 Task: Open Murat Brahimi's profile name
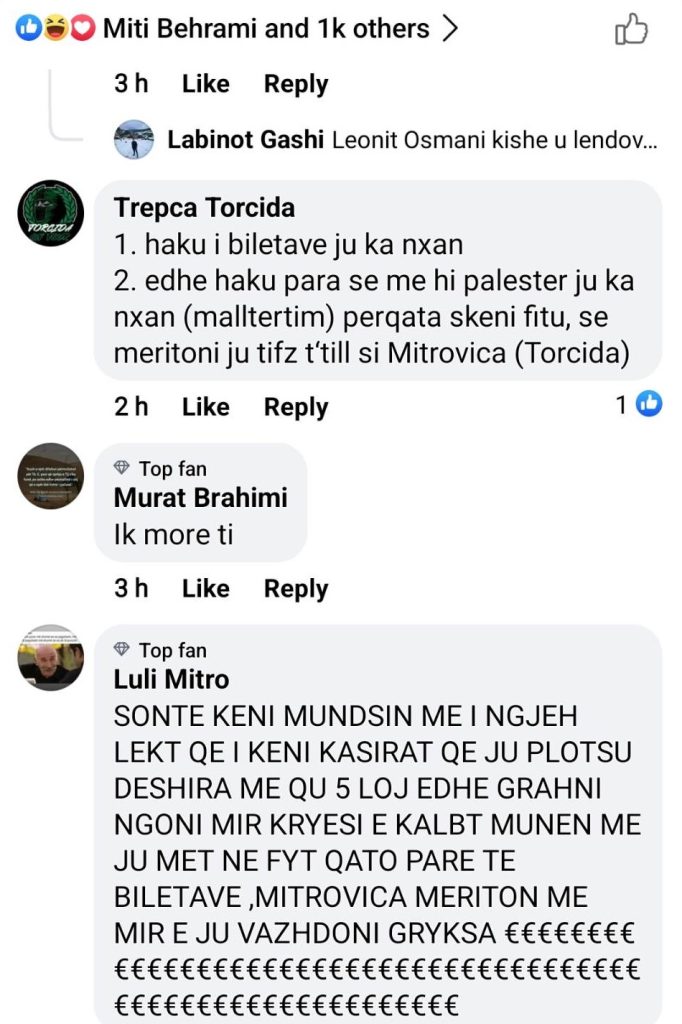[200, 497]
